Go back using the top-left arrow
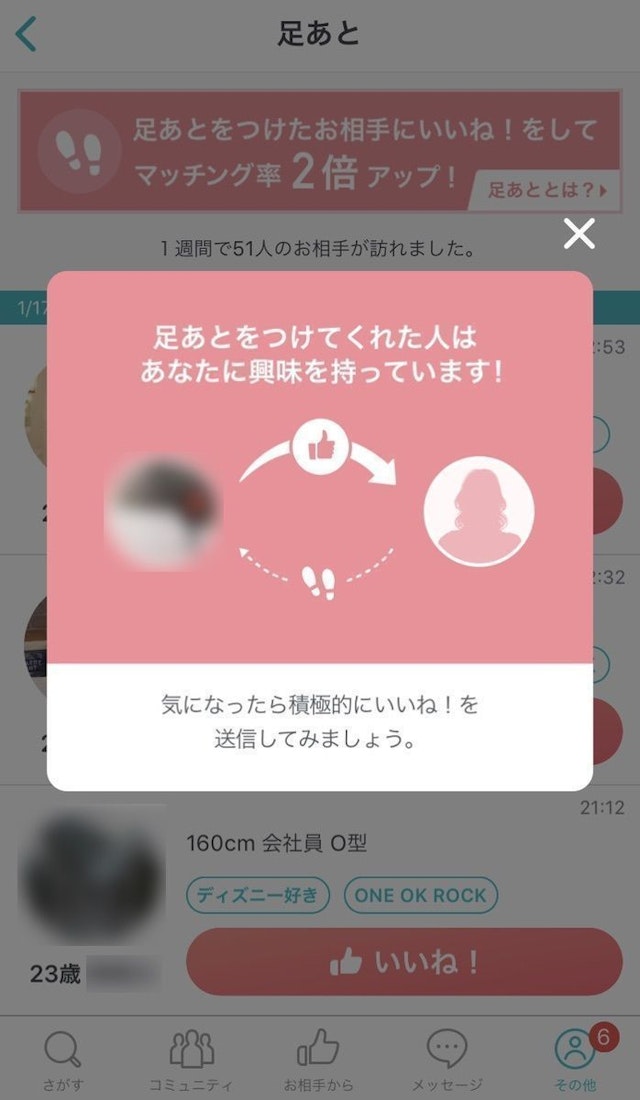Viewport: 640px width, 1100px height. [x=27, y=34]
